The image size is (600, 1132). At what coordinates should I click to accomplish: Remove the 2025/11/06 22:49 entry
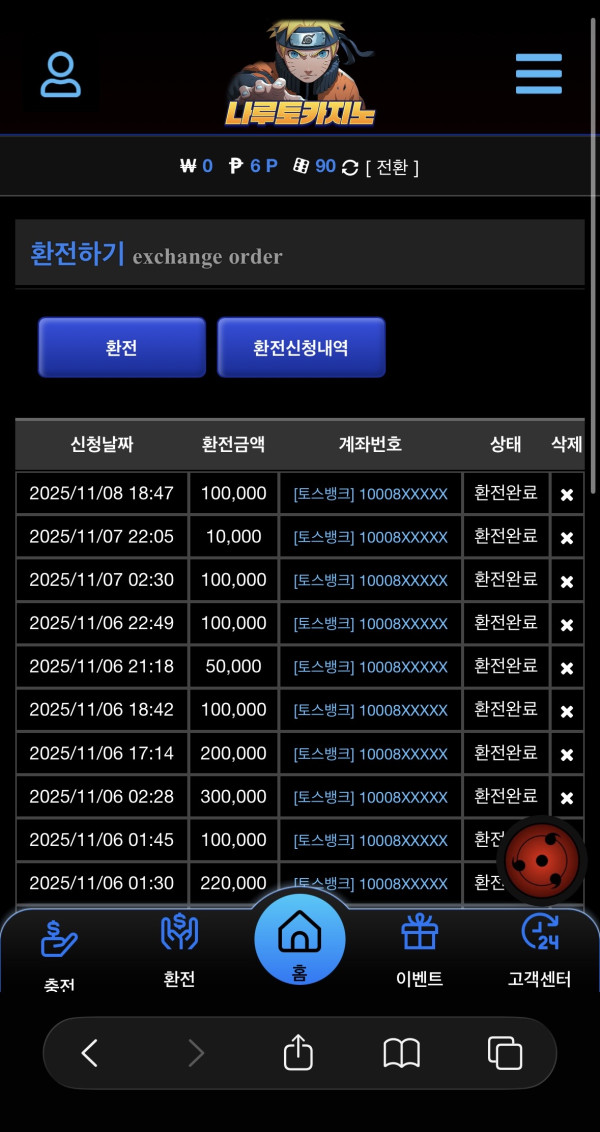(x=567, y=625)
